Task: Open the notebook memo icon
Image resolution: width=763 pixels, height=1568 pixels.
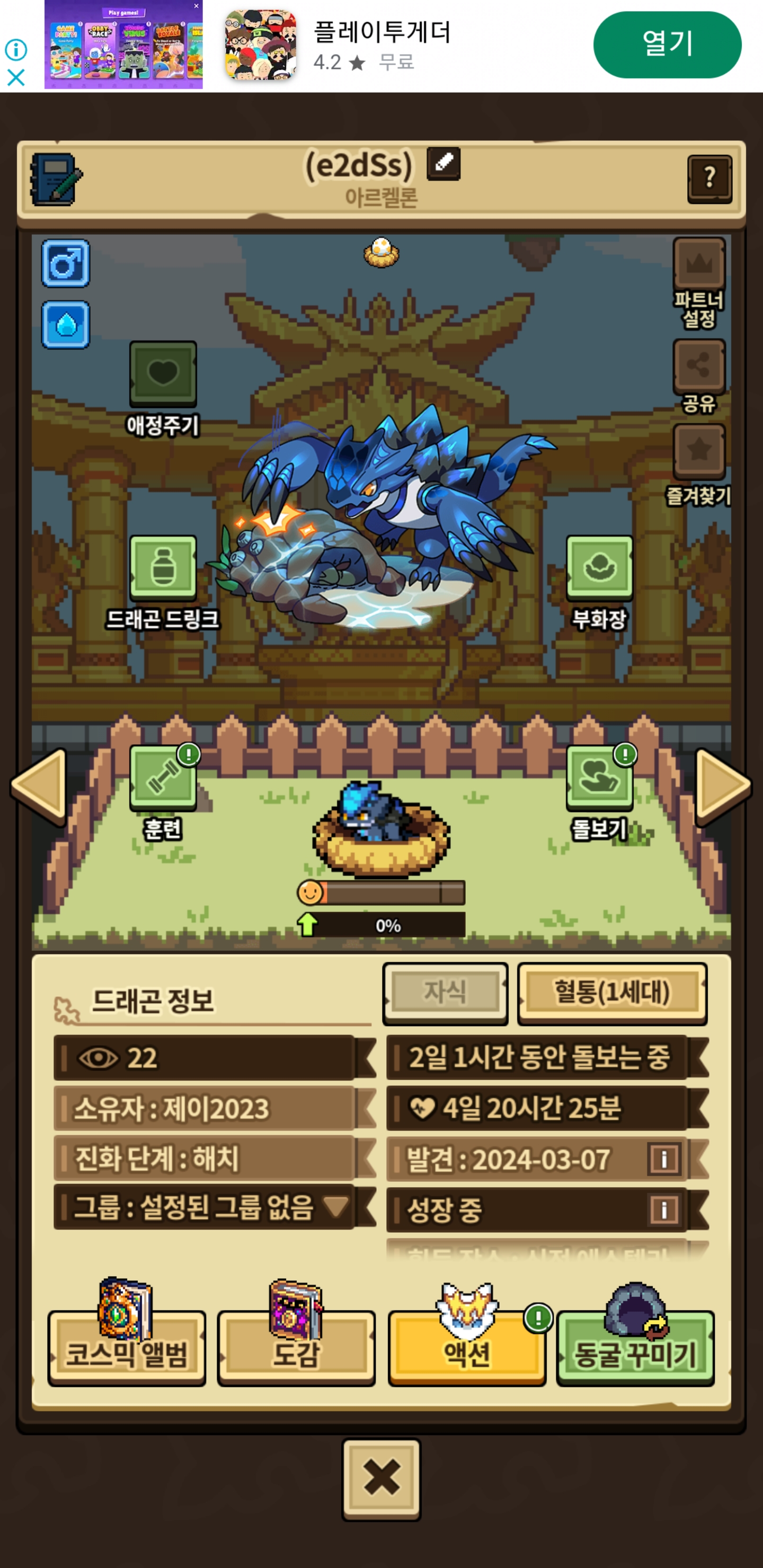Action: [x=56, y=179]
